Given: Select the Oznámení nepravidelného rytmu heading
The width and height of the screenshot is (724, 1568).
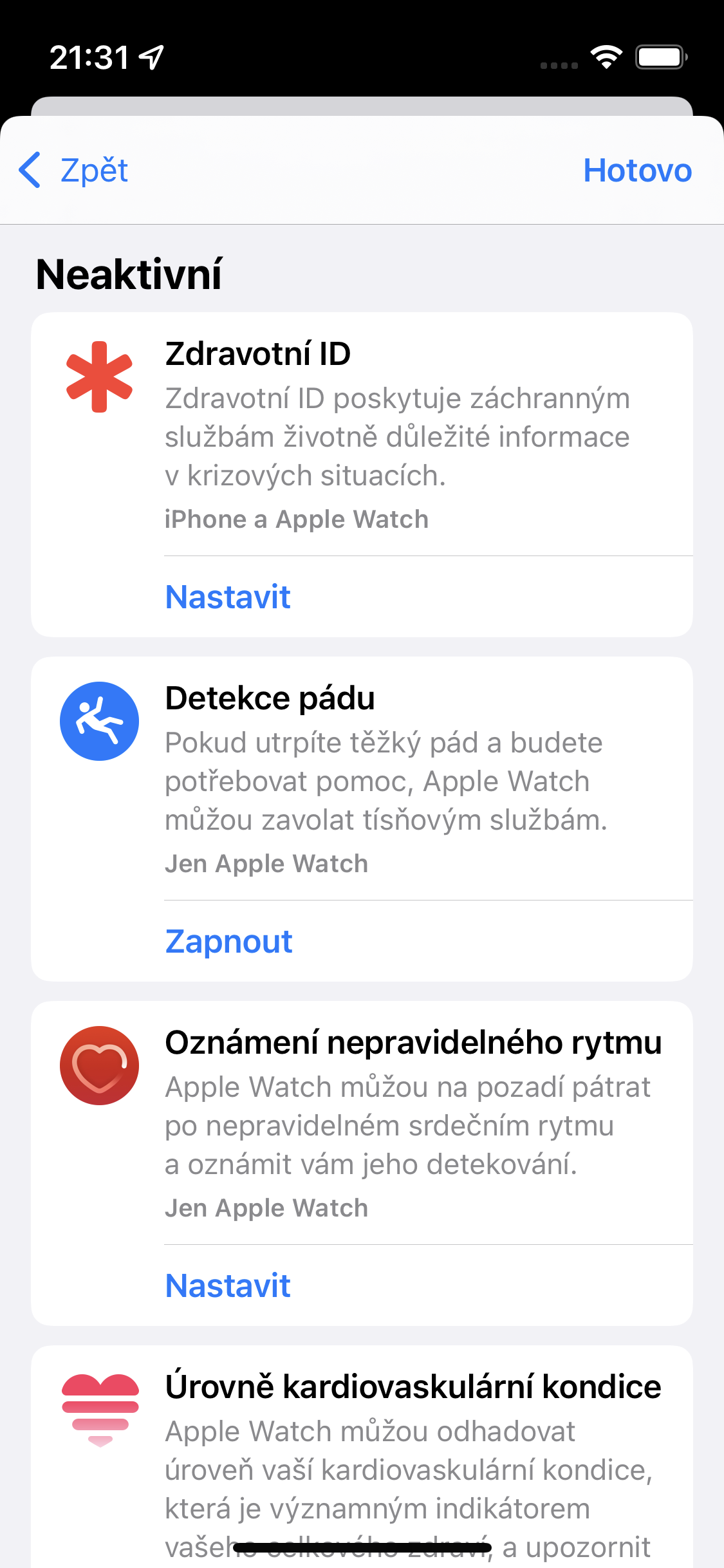Looking at the screenshot, I should 413,1043.
